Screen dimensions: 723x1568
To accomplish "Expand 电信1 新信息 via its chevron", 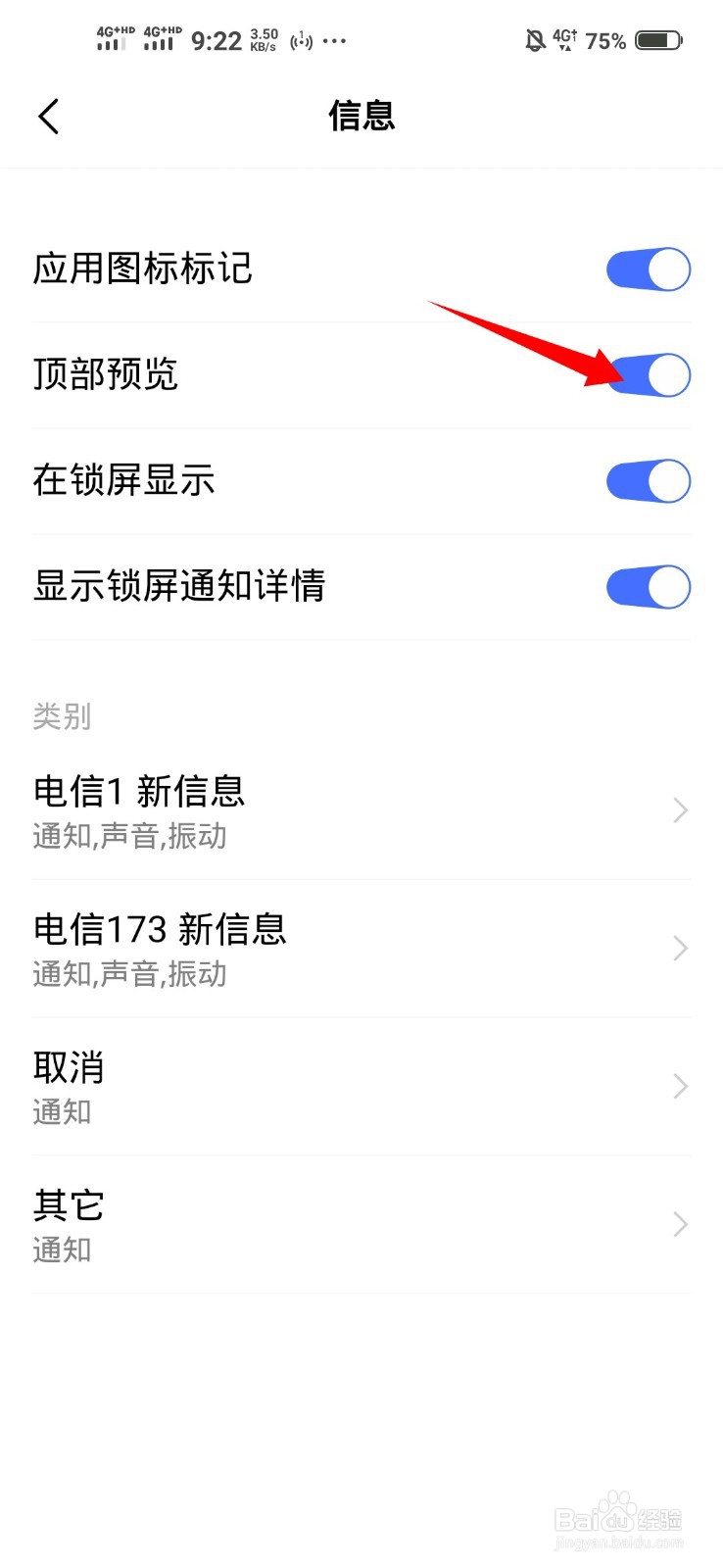I will coord(679,809).
